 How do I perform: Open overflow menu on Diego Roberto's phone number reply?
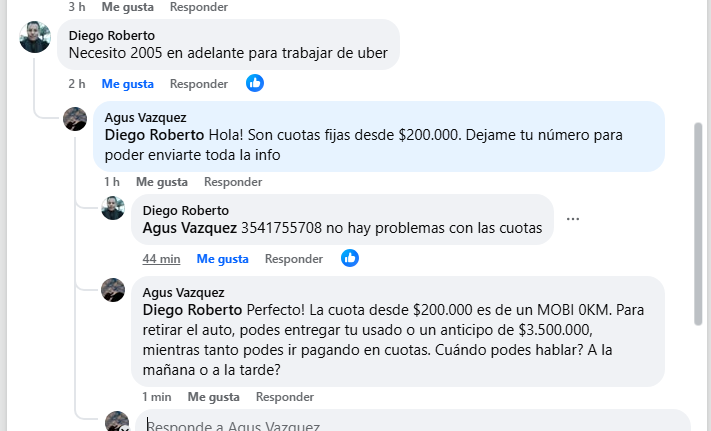(573, 219)
